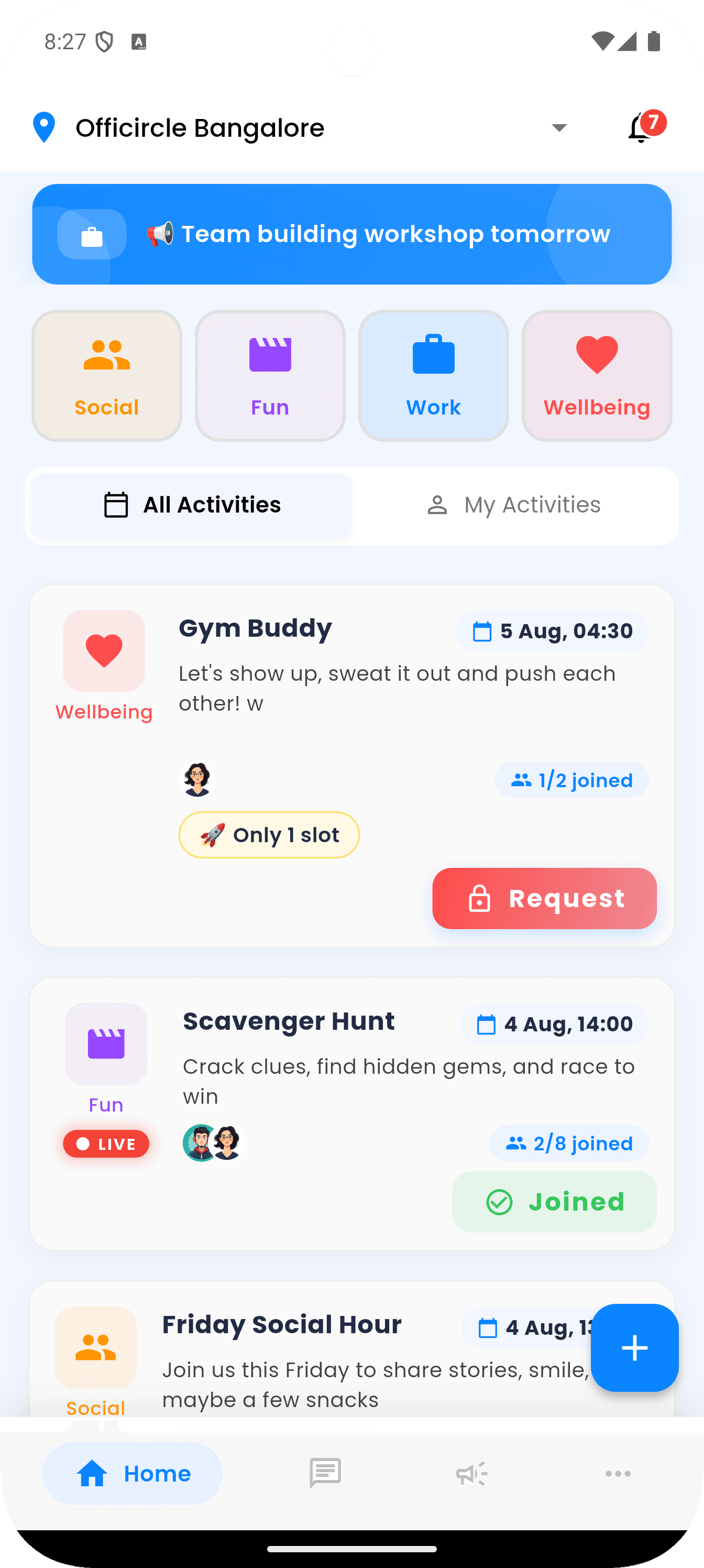
Task: Request to join Gym Buddy
Action: pos(544,898)
